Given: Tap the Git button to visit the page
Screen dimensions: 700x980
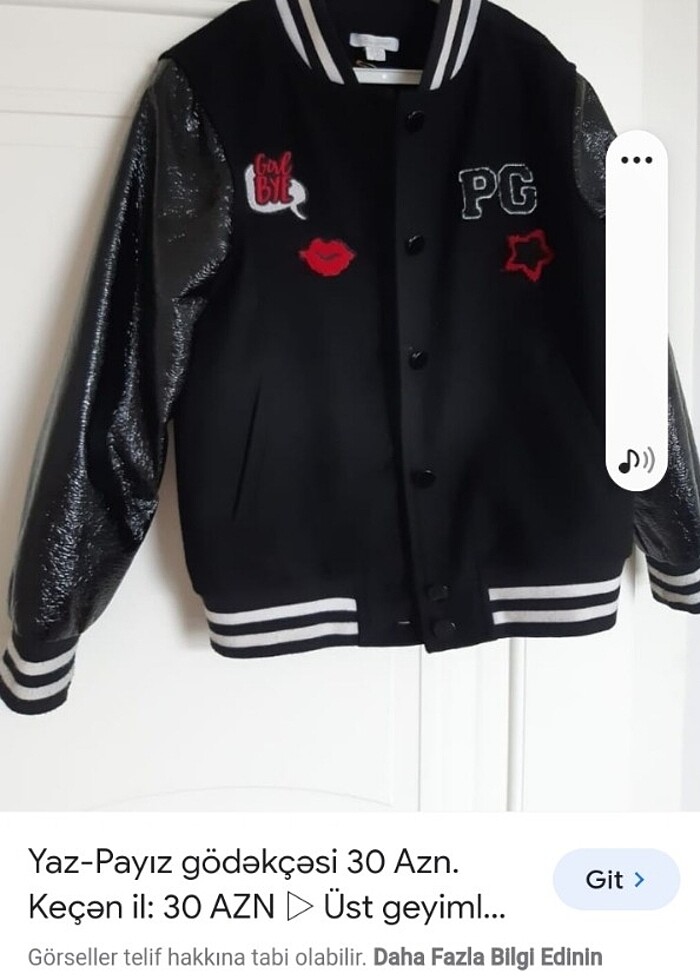Looking at the screenshot, I should pos(616,880).
